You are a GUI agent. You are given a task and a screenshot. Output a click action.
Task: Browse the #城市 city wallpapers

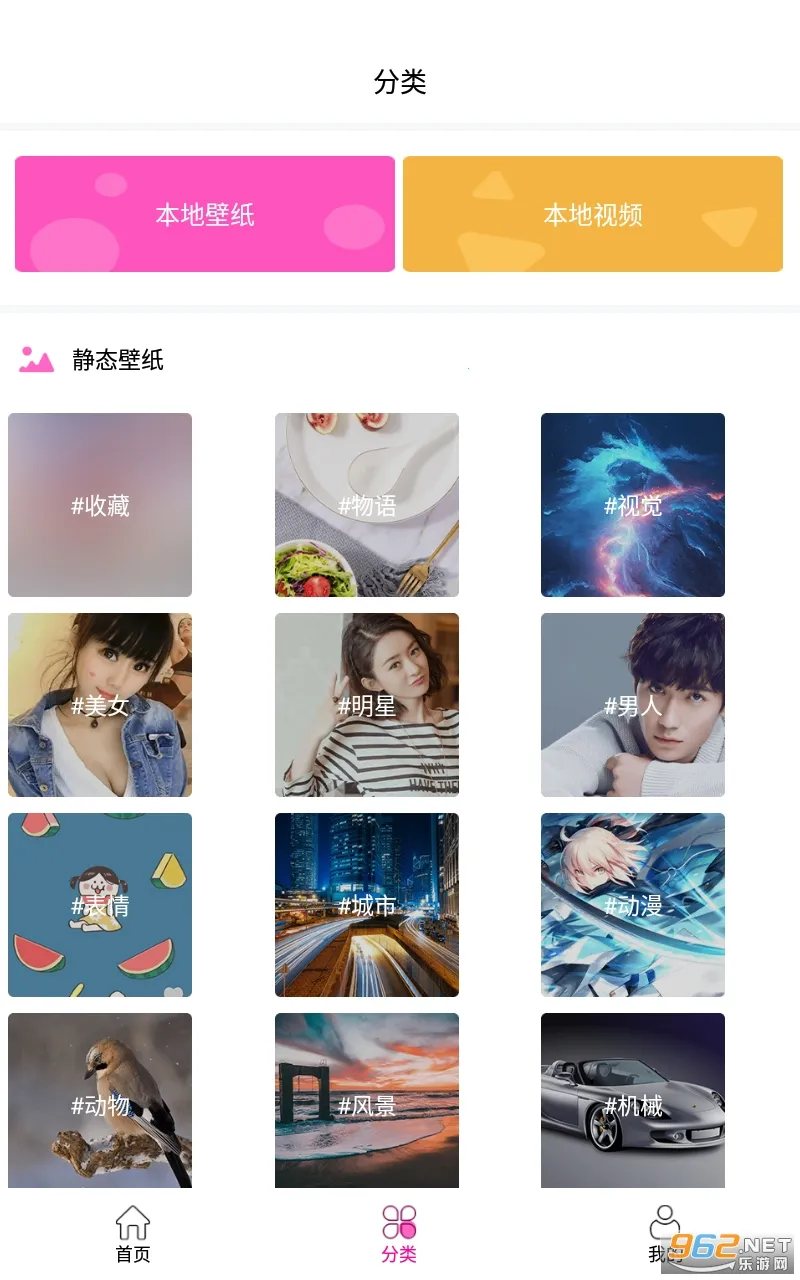(x=367, y=905)
